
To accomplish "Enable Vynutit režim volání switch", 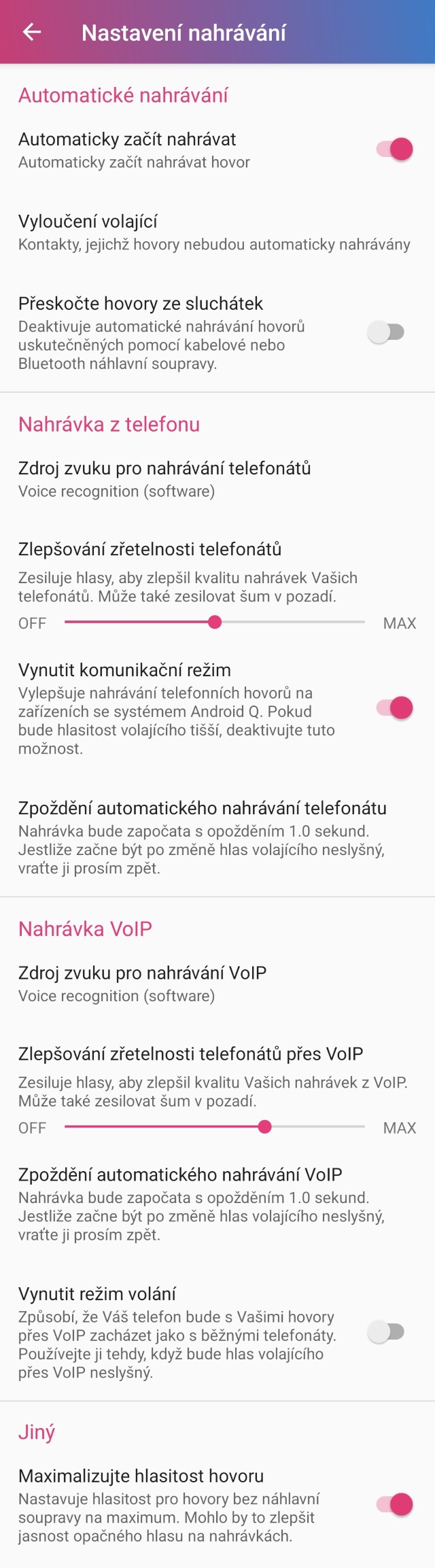I will 386,1331.
